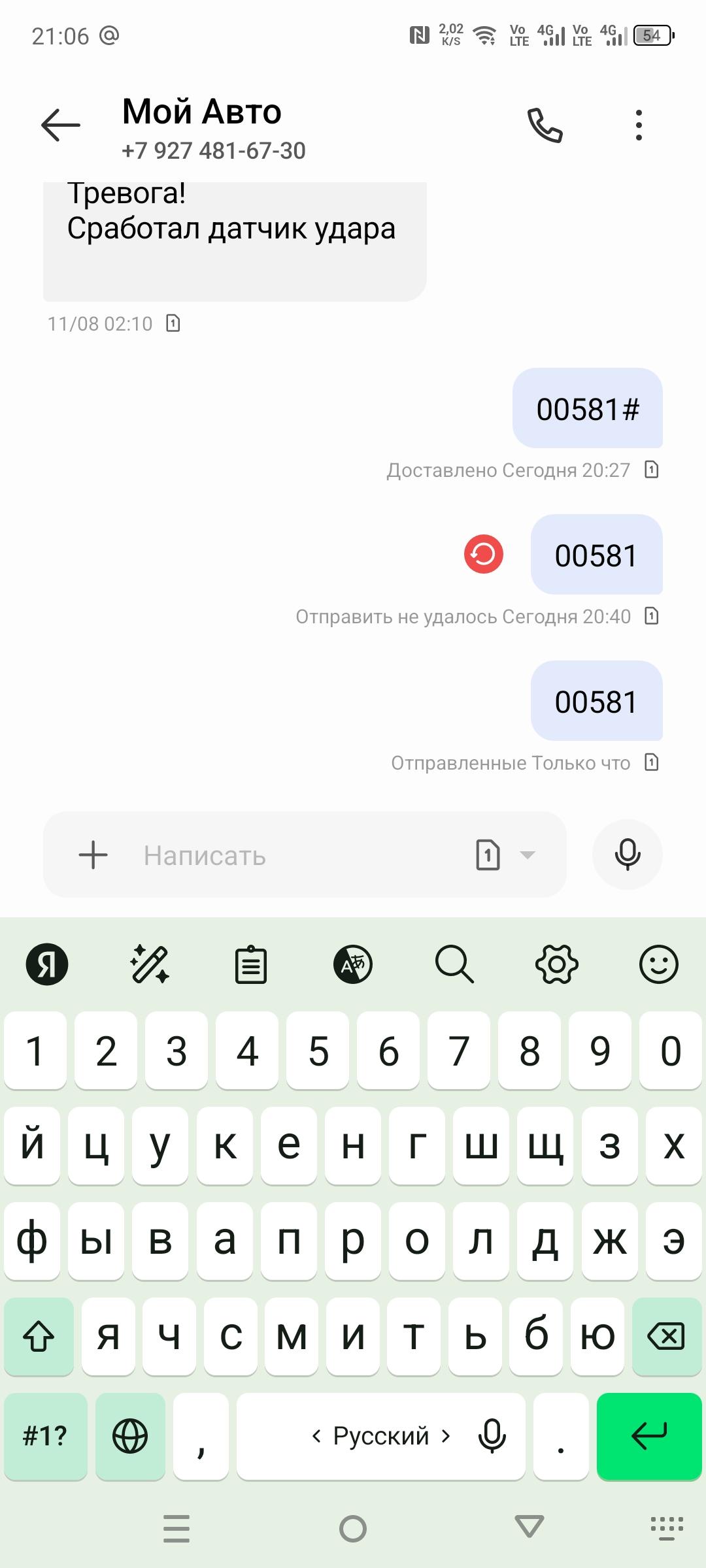Open keyboard settings gear
This screenshot has height=1568, width=706.
tap(556, 964)
